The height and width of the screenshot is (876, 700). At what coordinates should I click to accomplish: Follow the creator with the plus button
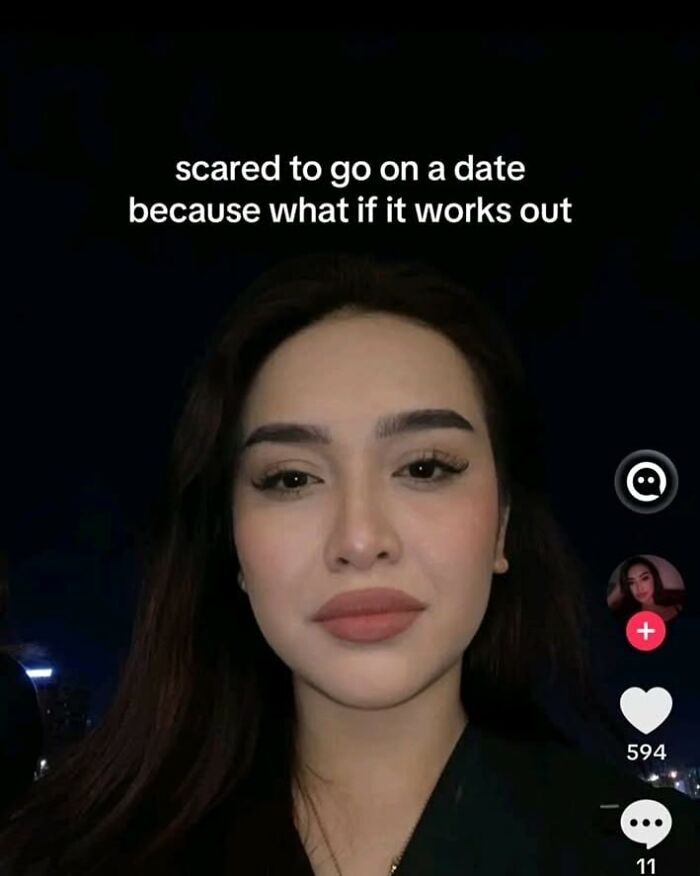646,632
